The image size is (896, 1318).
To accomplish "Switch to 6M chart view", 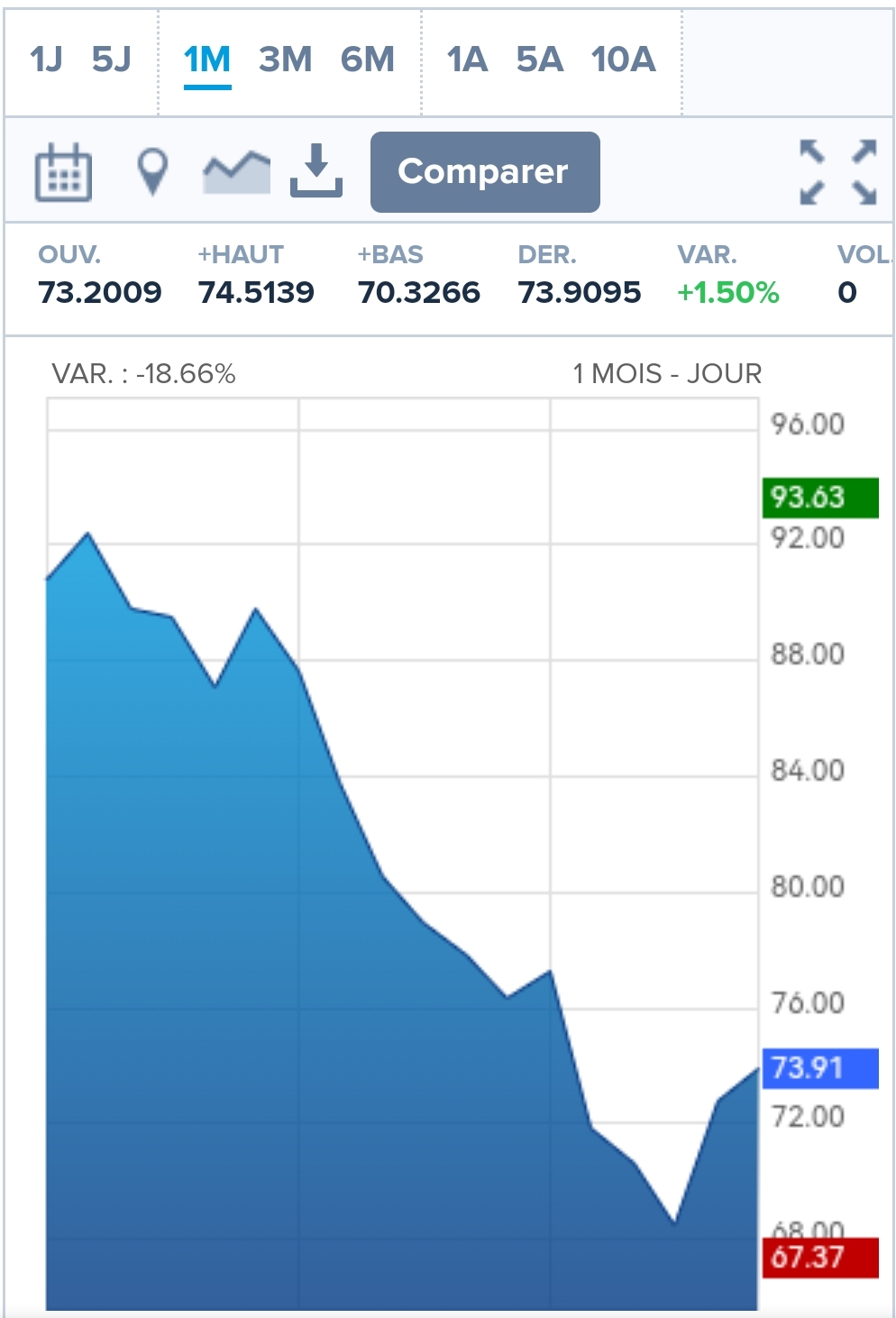I will [x=368, y=60].
